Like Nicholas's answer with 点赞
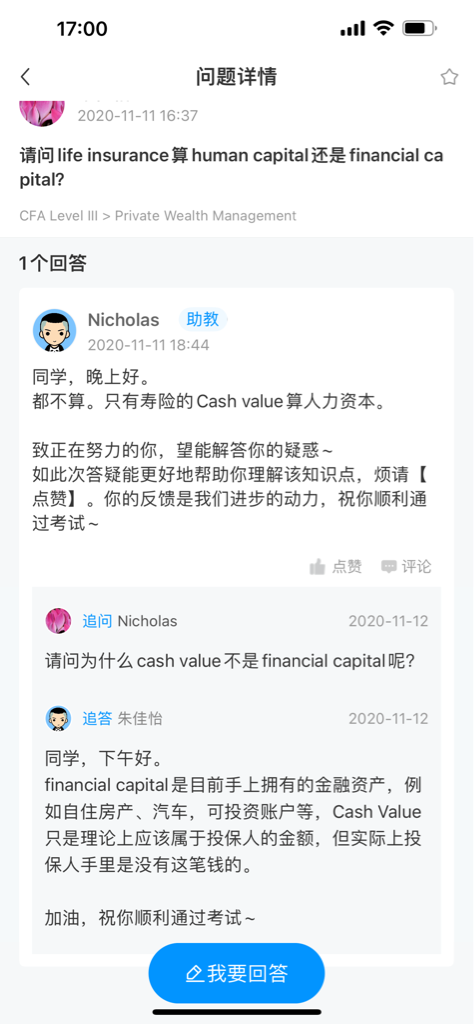 (x=336, y=566)
